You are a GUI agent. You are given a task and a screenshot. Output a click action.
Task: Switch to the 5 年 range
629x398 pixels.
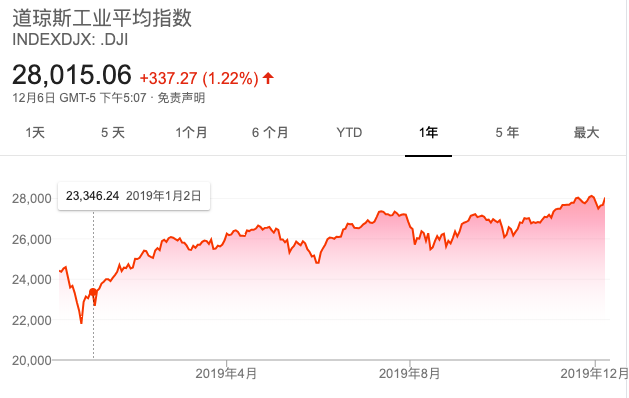coord(507,132)
